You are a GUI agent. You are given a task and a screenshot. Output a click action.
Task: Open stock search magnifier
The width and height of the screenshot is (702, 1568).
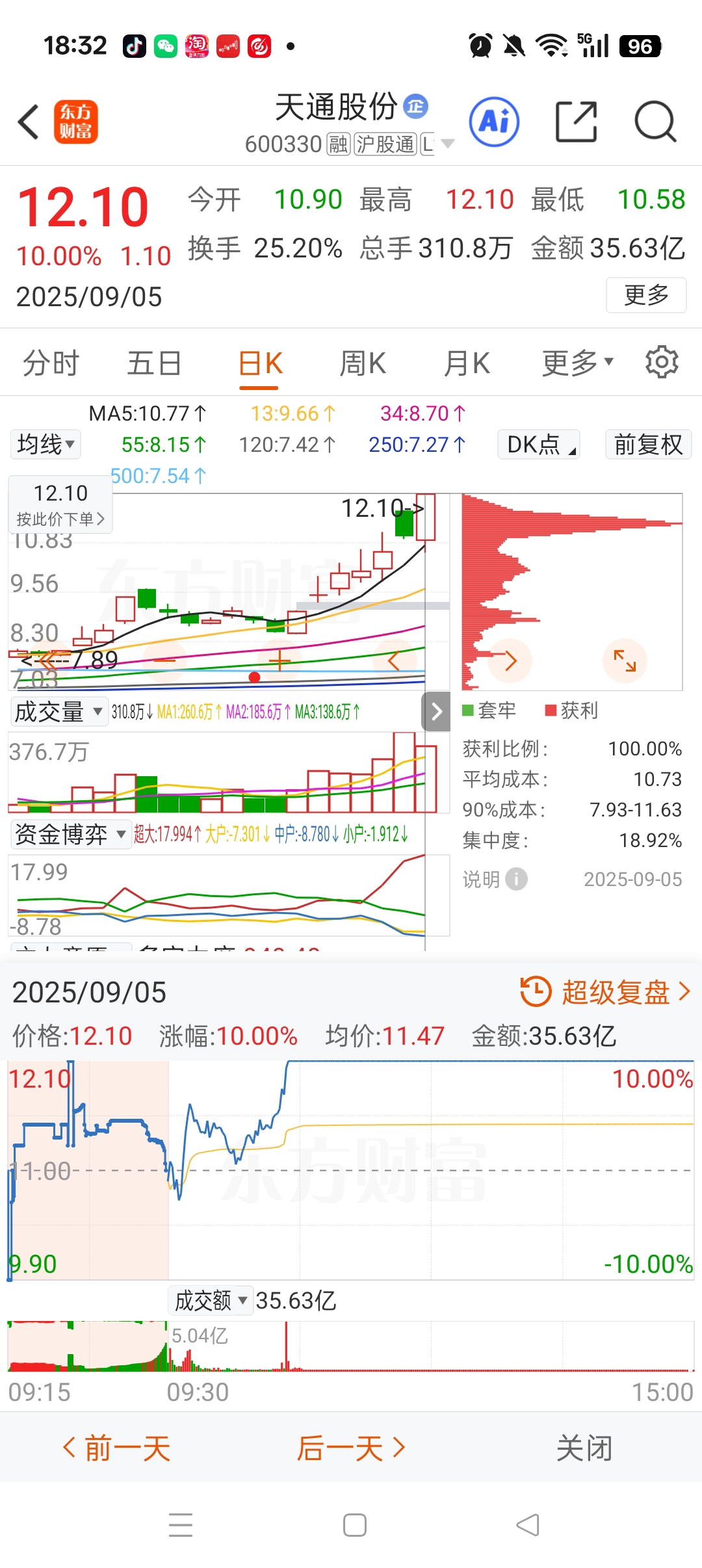tap(655, 122)
